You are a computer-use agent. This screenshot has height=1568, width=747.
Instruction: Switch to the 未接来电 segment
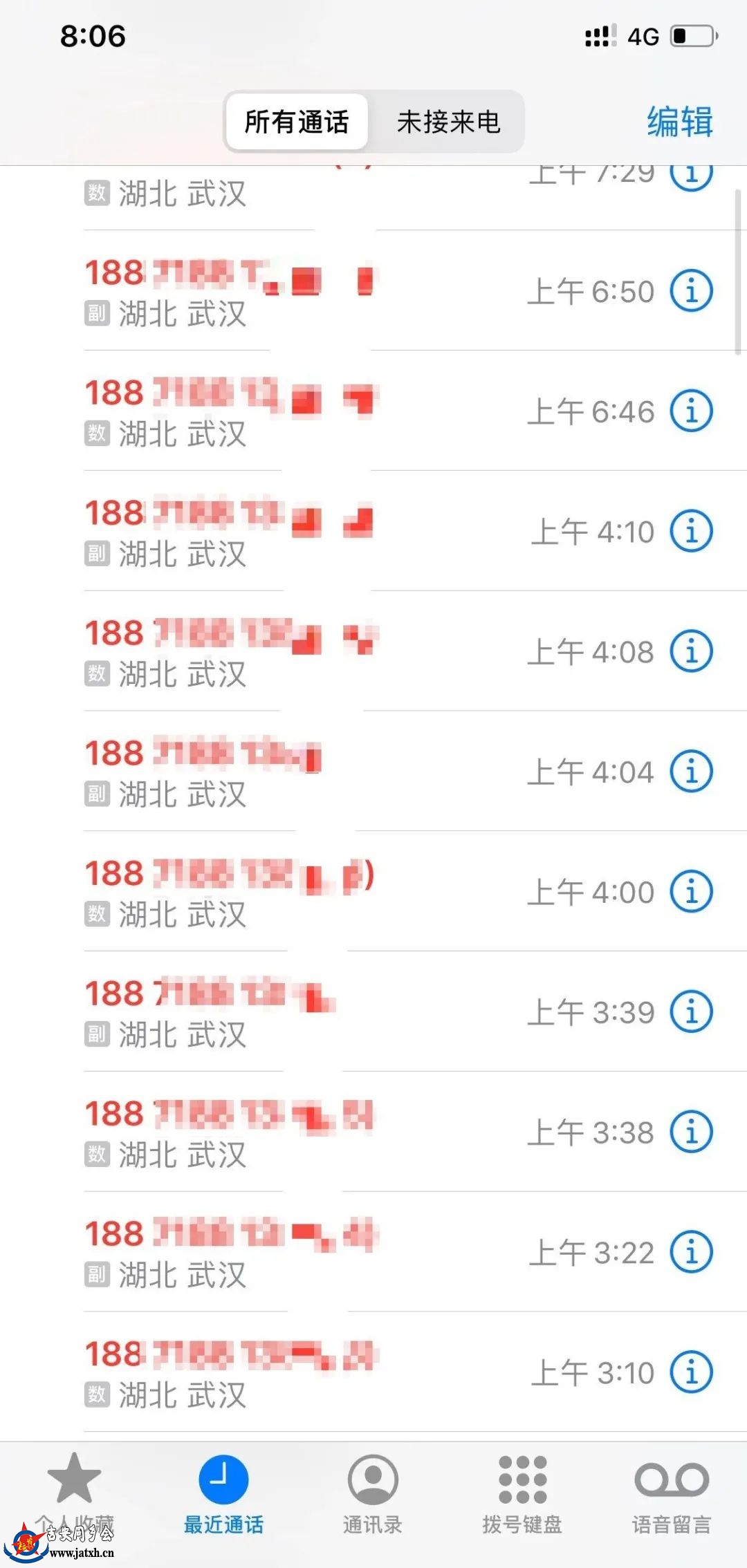pos(448,122)
